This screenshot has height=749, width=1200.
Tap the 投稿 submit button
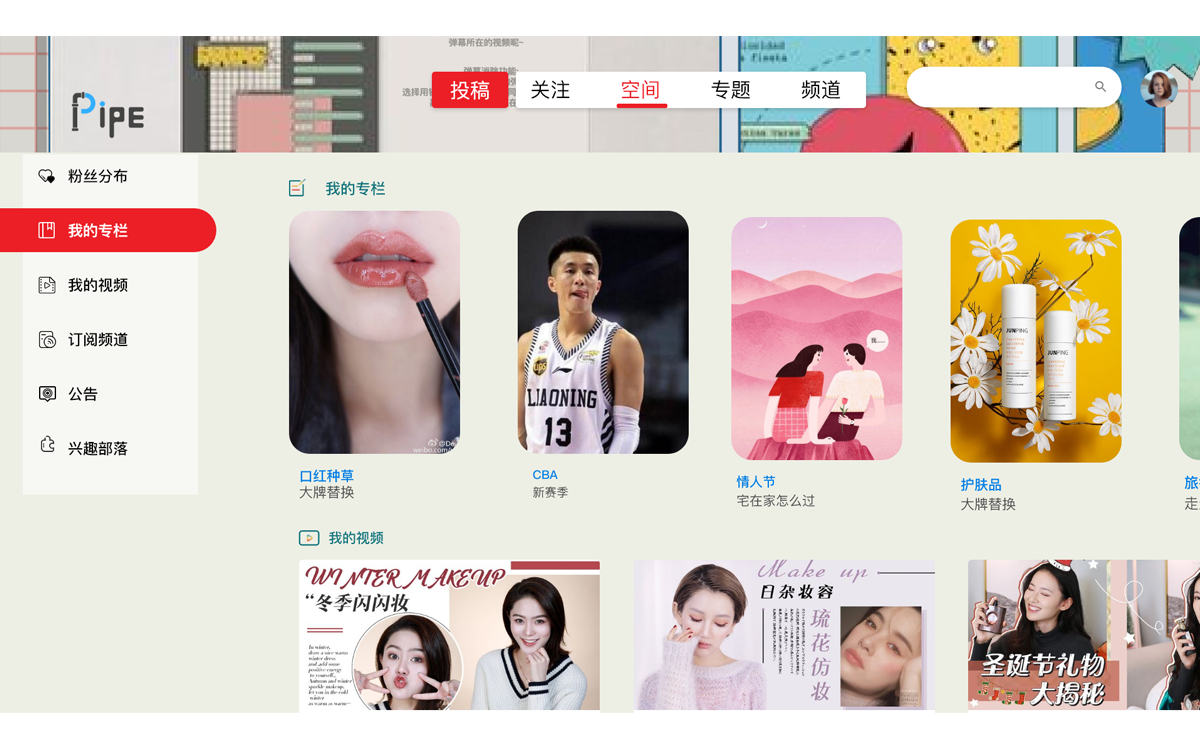[470, 90]
